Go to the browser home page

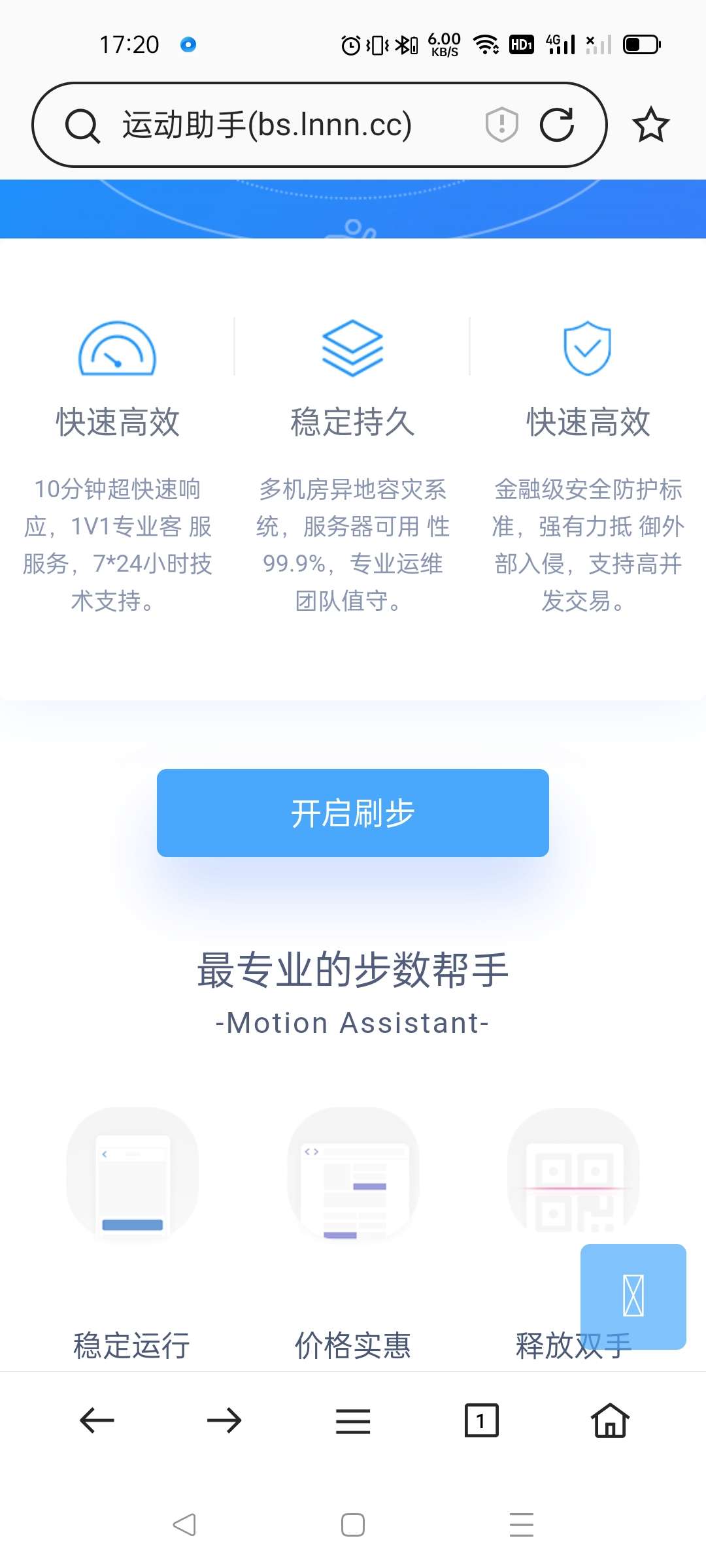pos(610,1420)
